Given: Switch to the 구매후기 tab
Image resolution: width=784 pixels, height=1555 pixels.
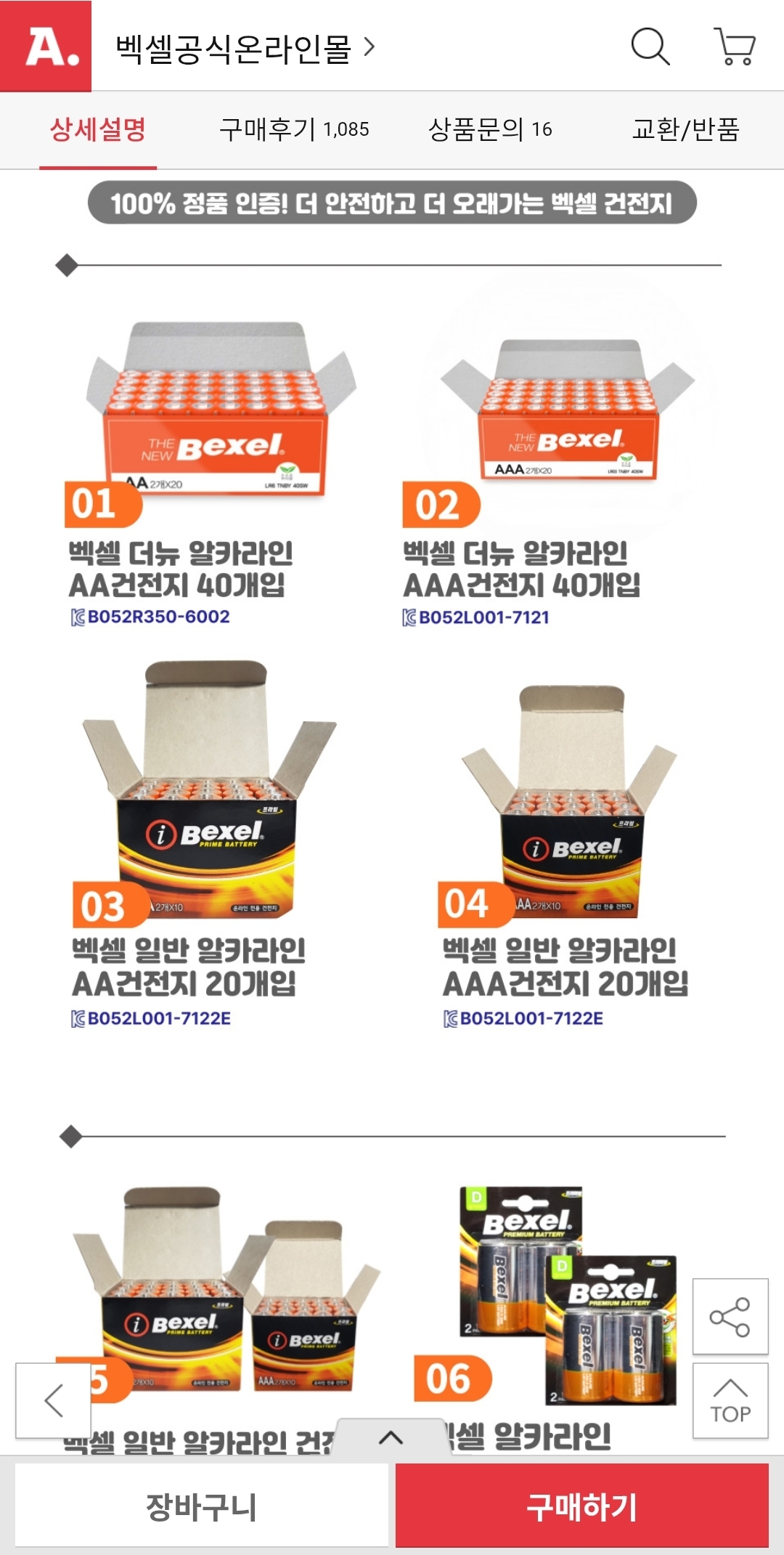Looking at the screenshot, I should click(x=294, y=130).
